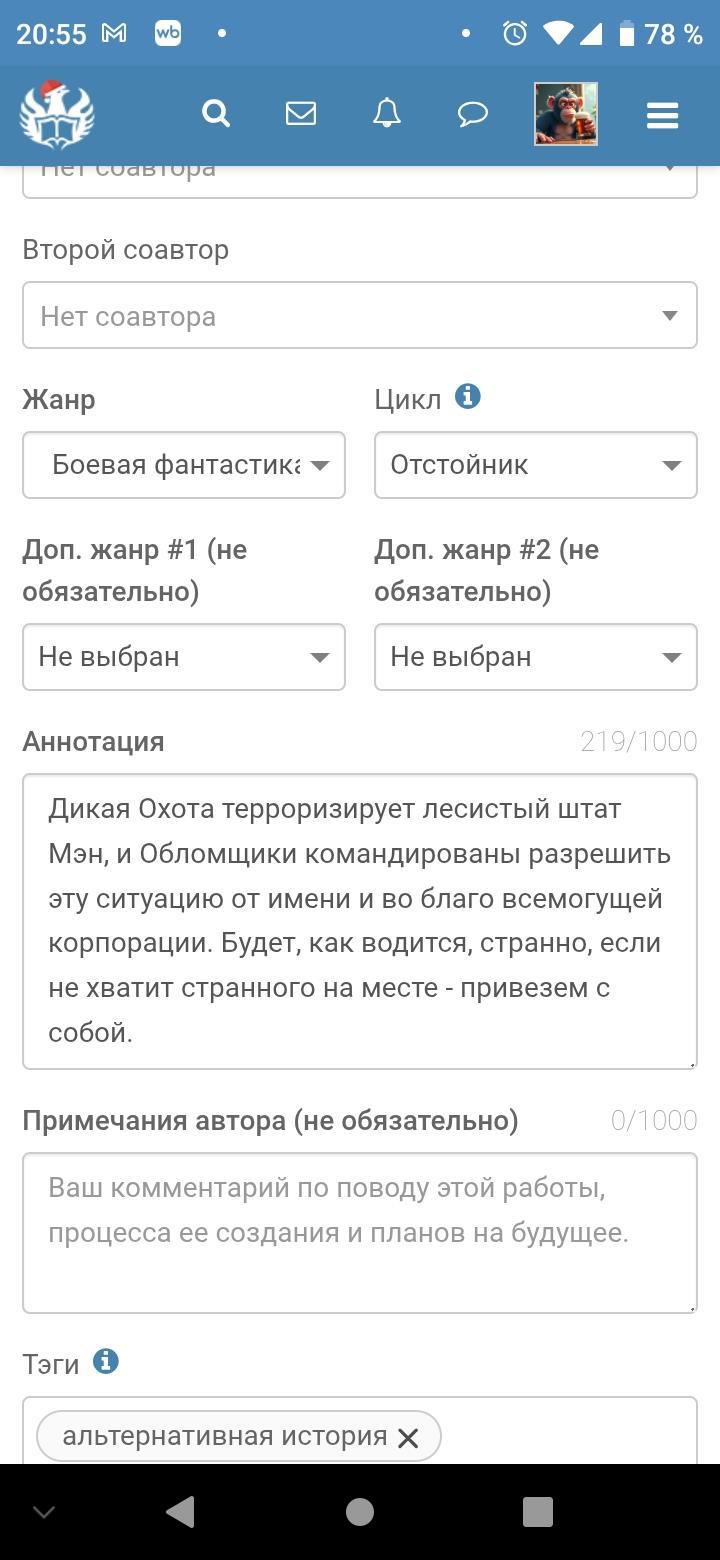The width and height of the screenshot is (720, 1560).
Task: Expand the Второй соавтор dropdown
Action: [360, 316]
